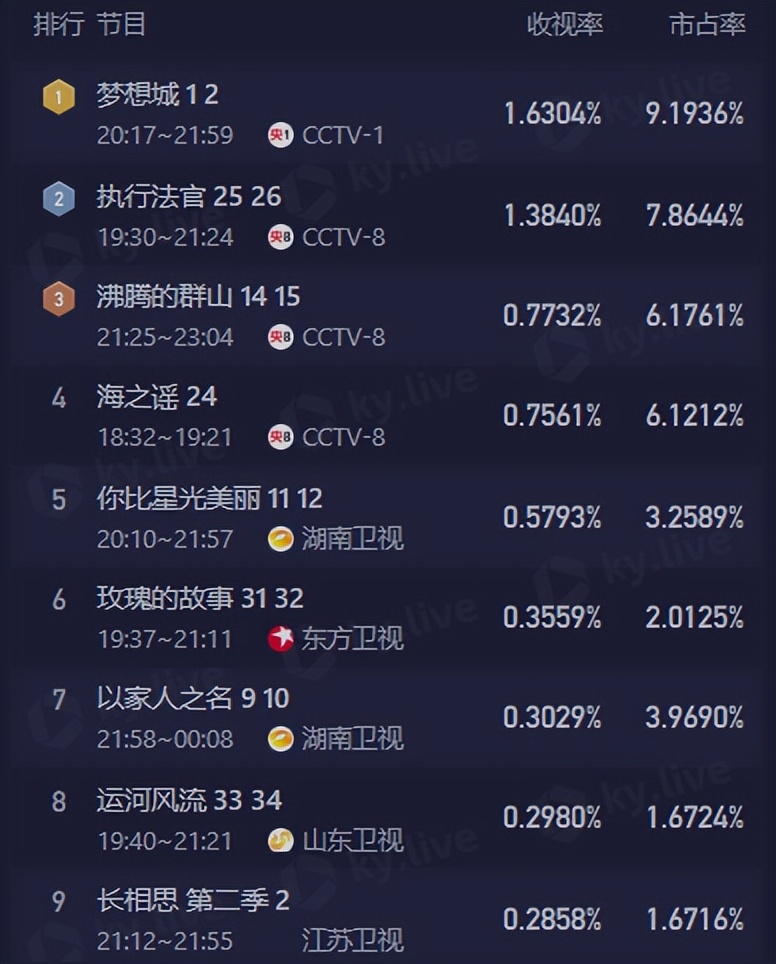This screenshot has width=776, height=964.
Task: Click the 收视率 column header
Action: click(x=566, y=22)
